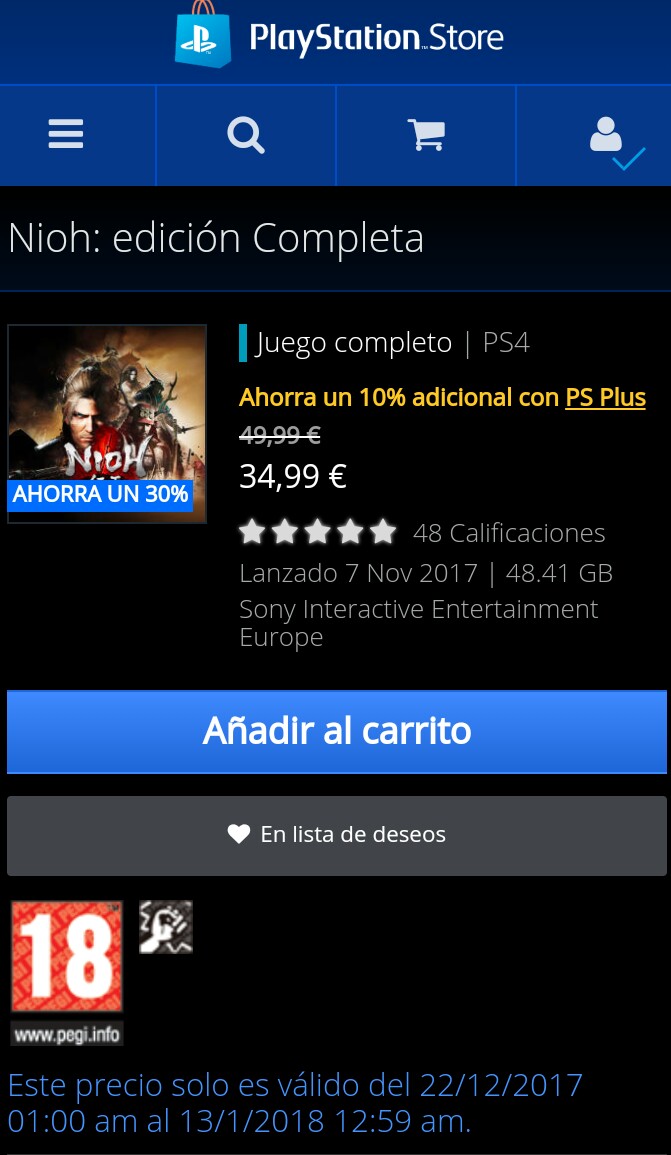Go to PlayStation Store home logo
The width and height of the screenshot is (671, 1155).
(338, 38)
